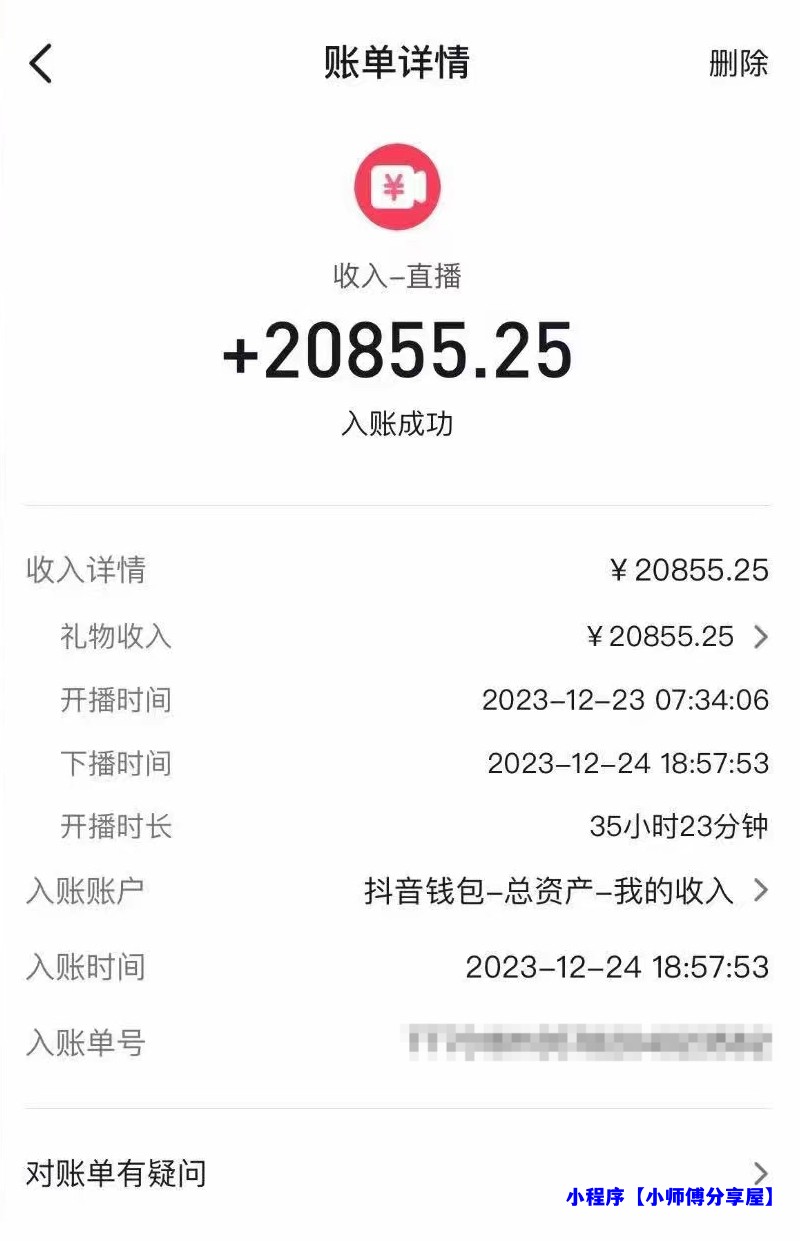Go back using the back arrow
The width and height of the screenshot is (800, 1241).
click(40, 64)
